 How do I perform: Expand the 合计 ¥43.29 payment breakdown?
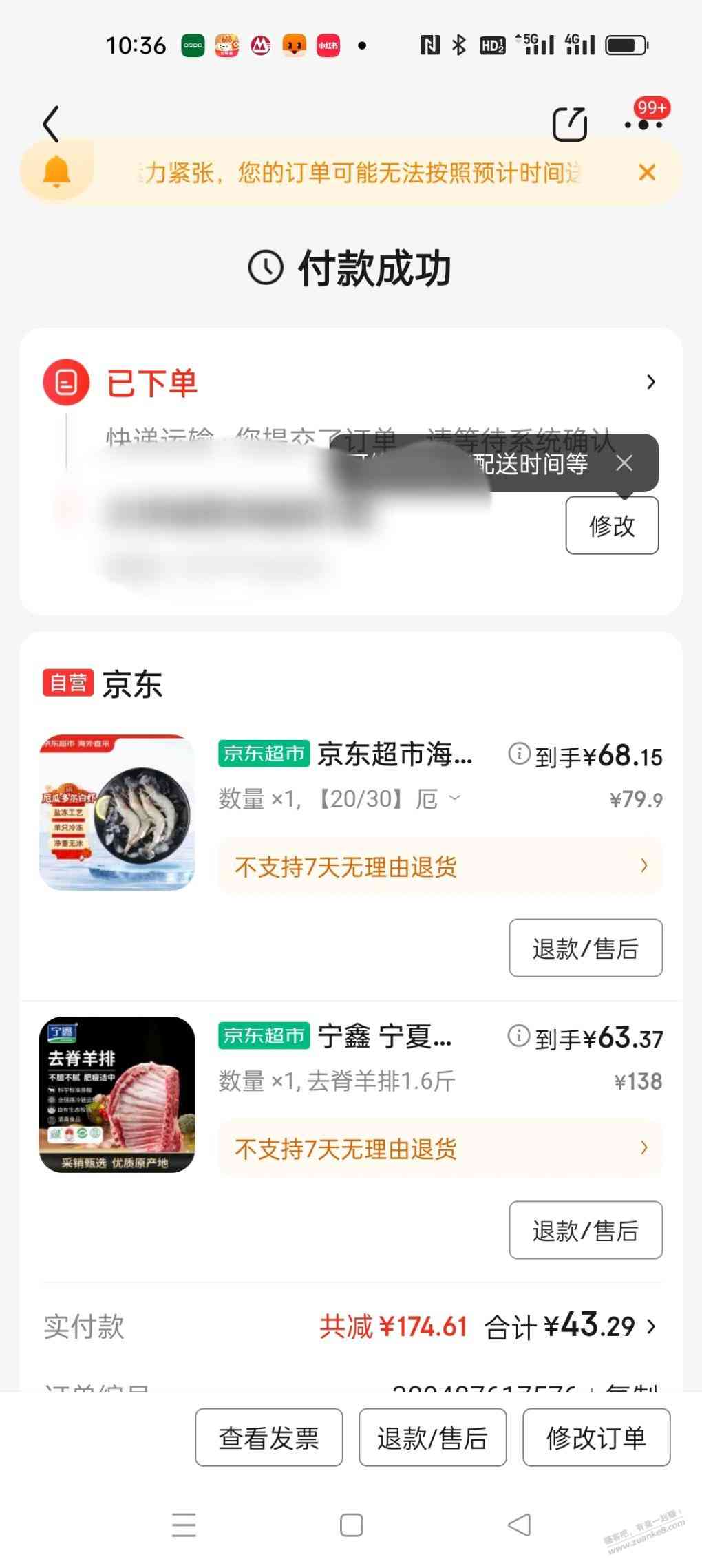pos(651,1326)
